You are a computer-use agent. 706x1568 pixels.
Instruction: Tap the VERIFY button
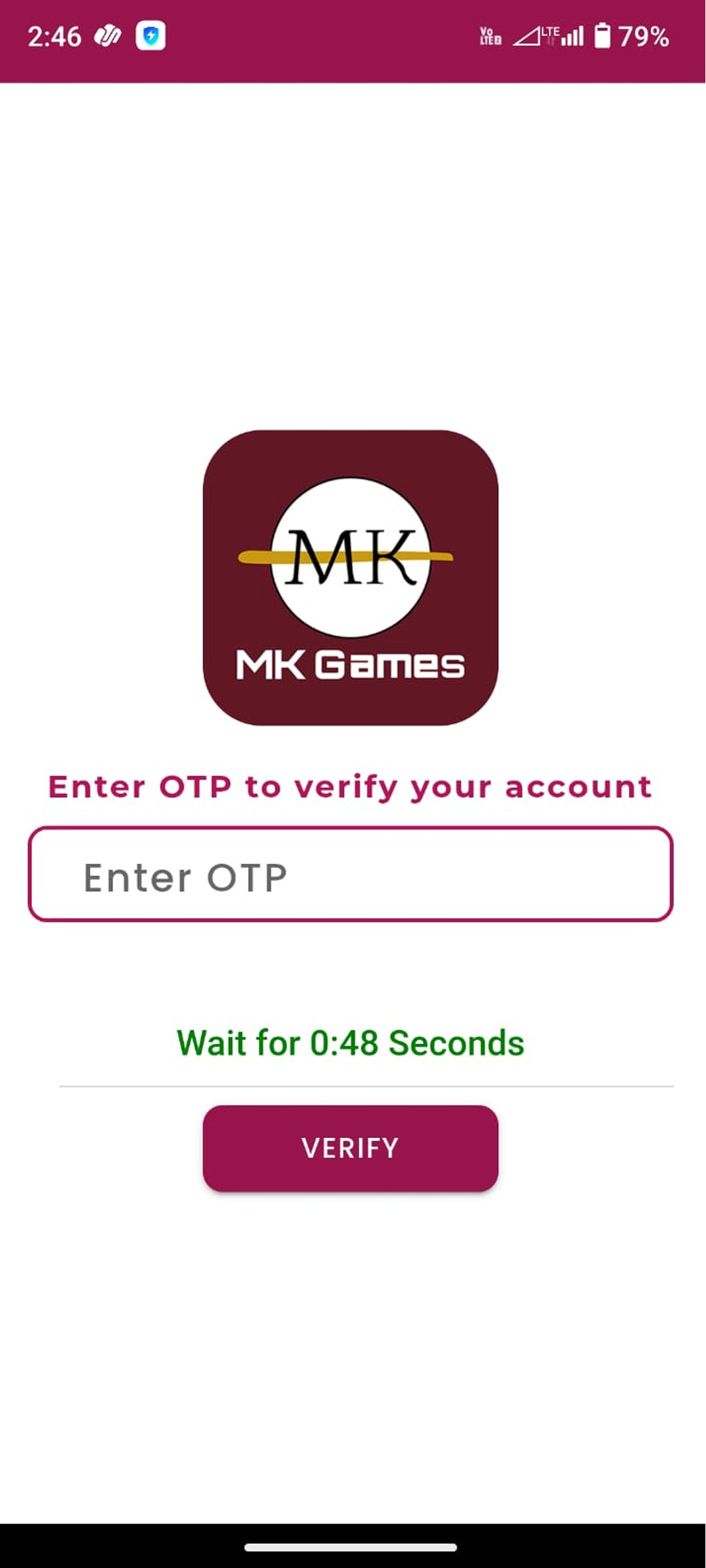[350, 1148]
